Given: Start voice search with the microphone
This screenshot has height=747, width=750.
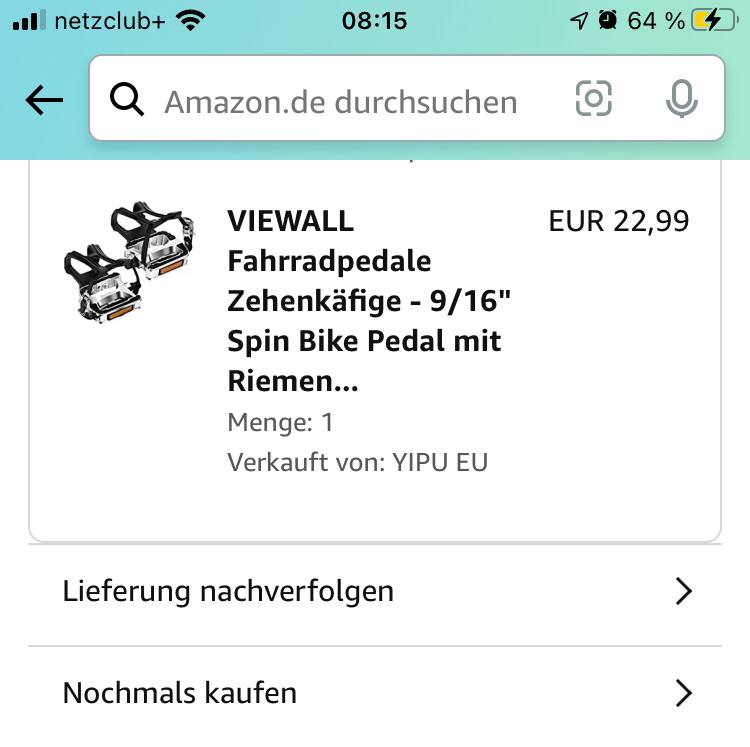Looking at the screenshot, I should click(681, 99).
